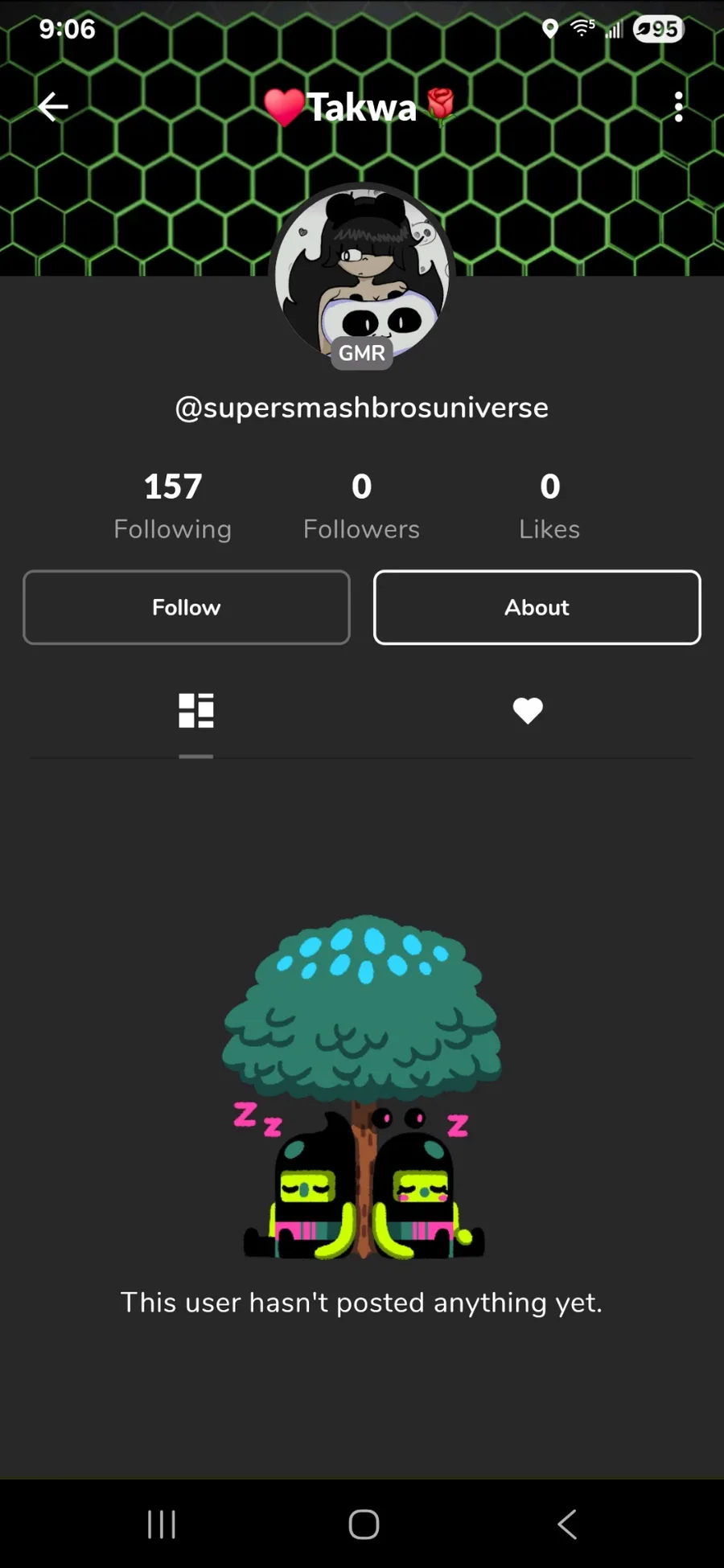Tap the system home button
This screenshot has width=724, height=1568.
pos(364,1524)
